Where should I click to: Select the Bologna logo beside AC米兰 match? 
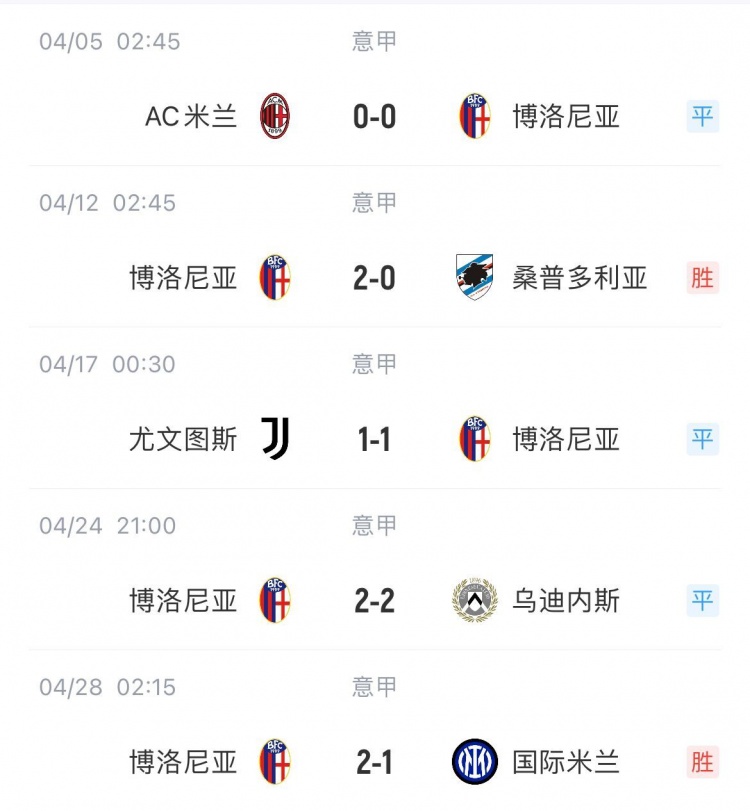474,116
